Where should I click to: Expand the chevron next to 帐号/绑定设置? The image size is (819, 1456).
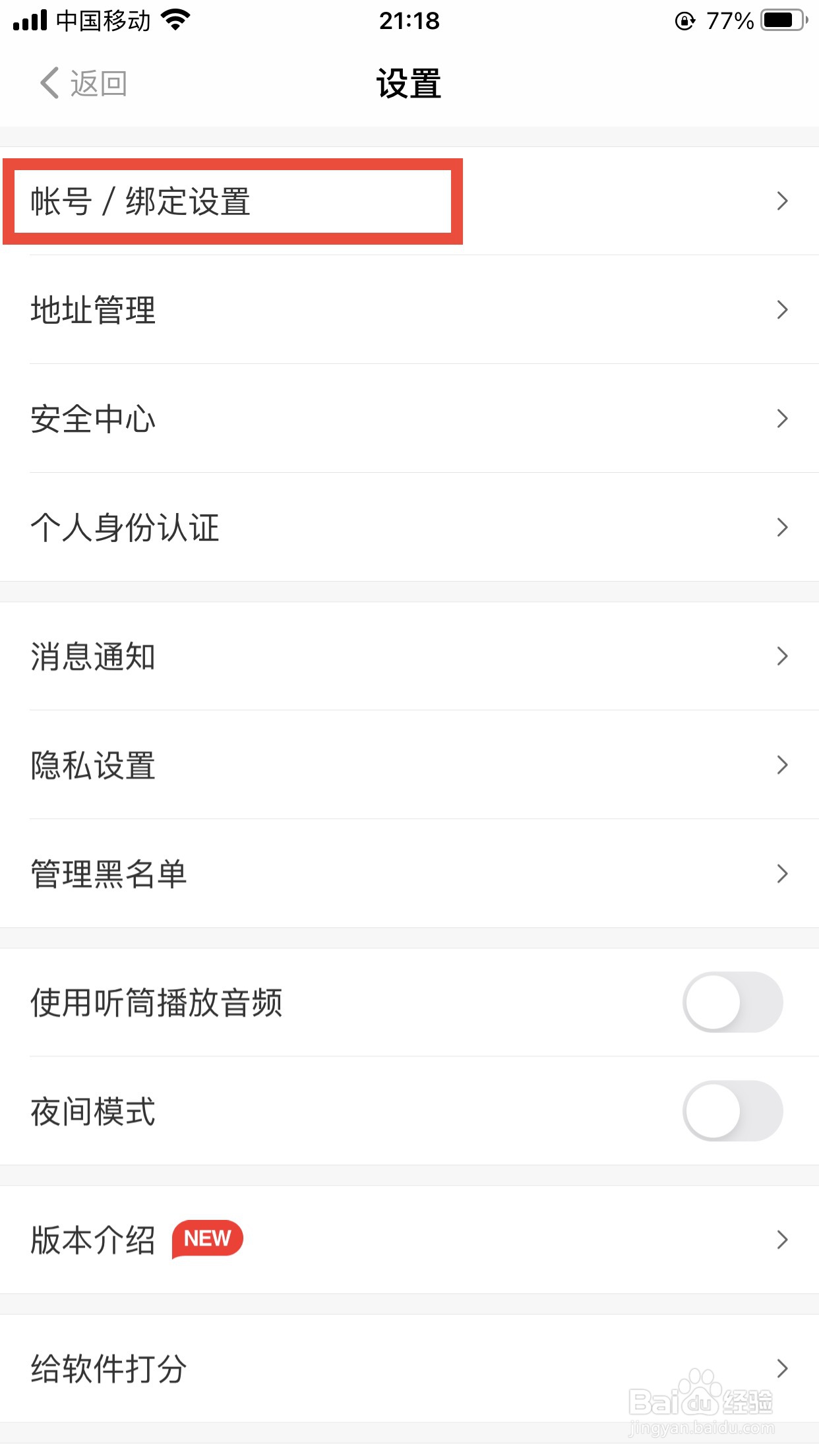pos(782,201)
